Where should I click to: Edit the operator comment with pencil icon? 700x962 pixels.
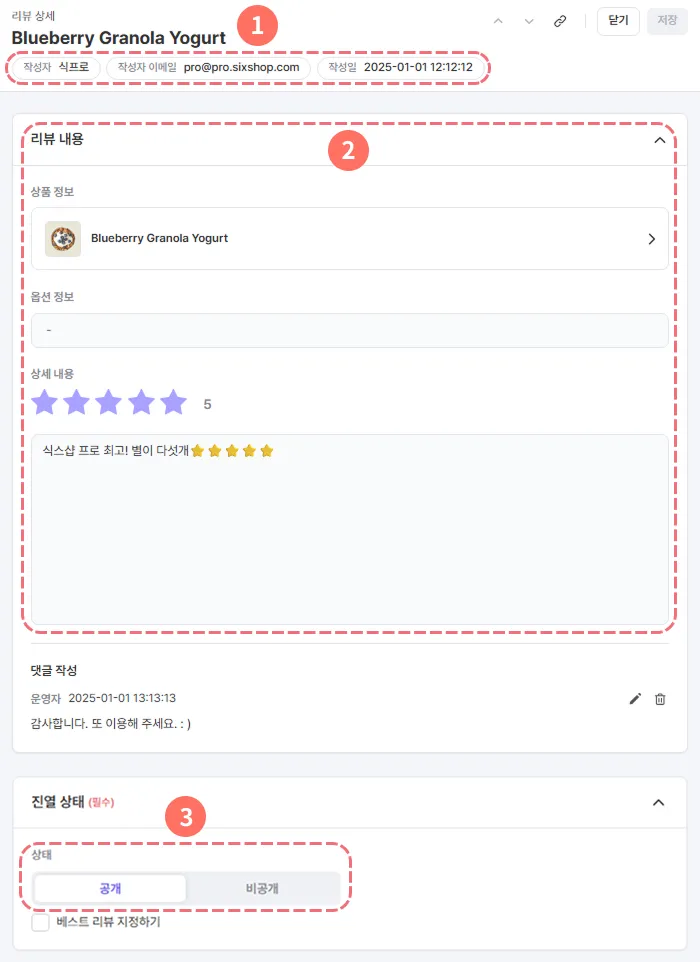coord(635,699)
